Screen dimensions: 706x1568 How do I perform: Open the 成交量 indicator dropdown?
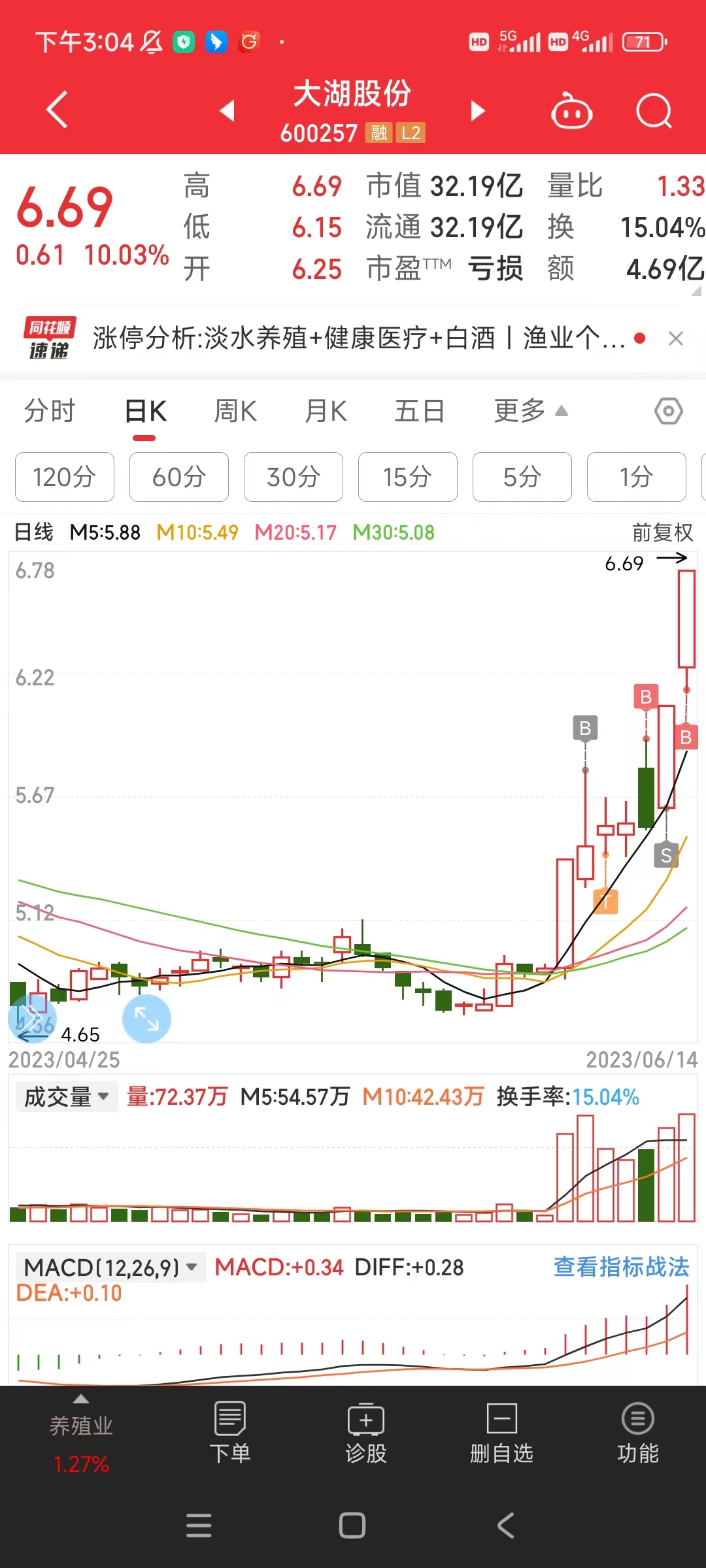tap(65, 1096)
